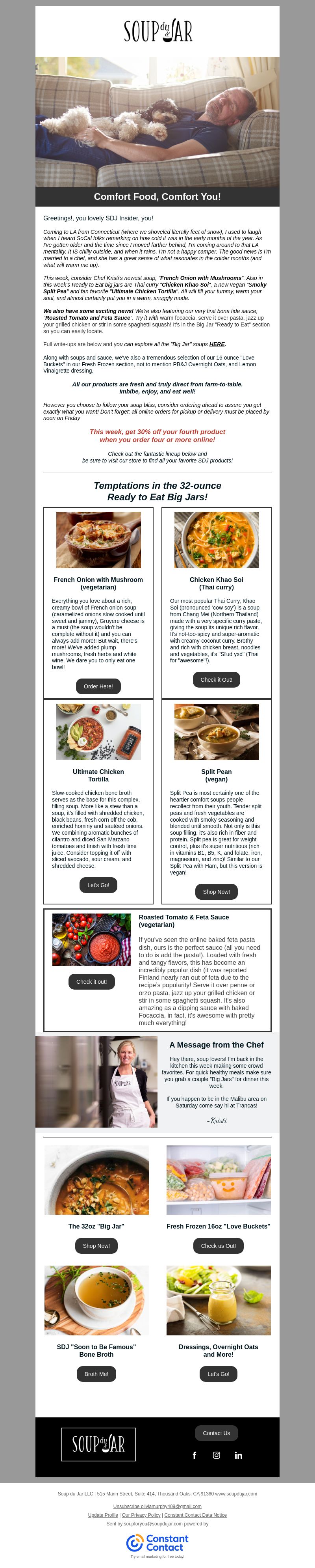This screenshot has height=1568, width=315.
Task: Tap the Contact Us button
Action: click(216, 1433)
